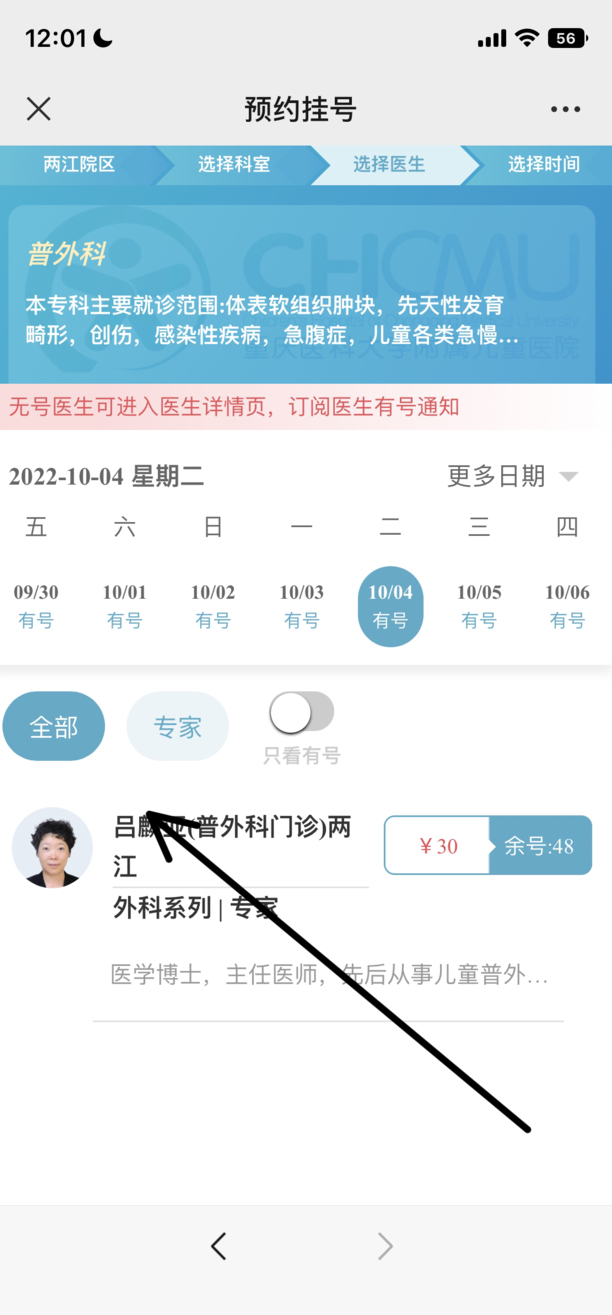Navigate back with bottom left arrow
Viewport: 612px width, 1315px height.
(x=219, y=1246)
